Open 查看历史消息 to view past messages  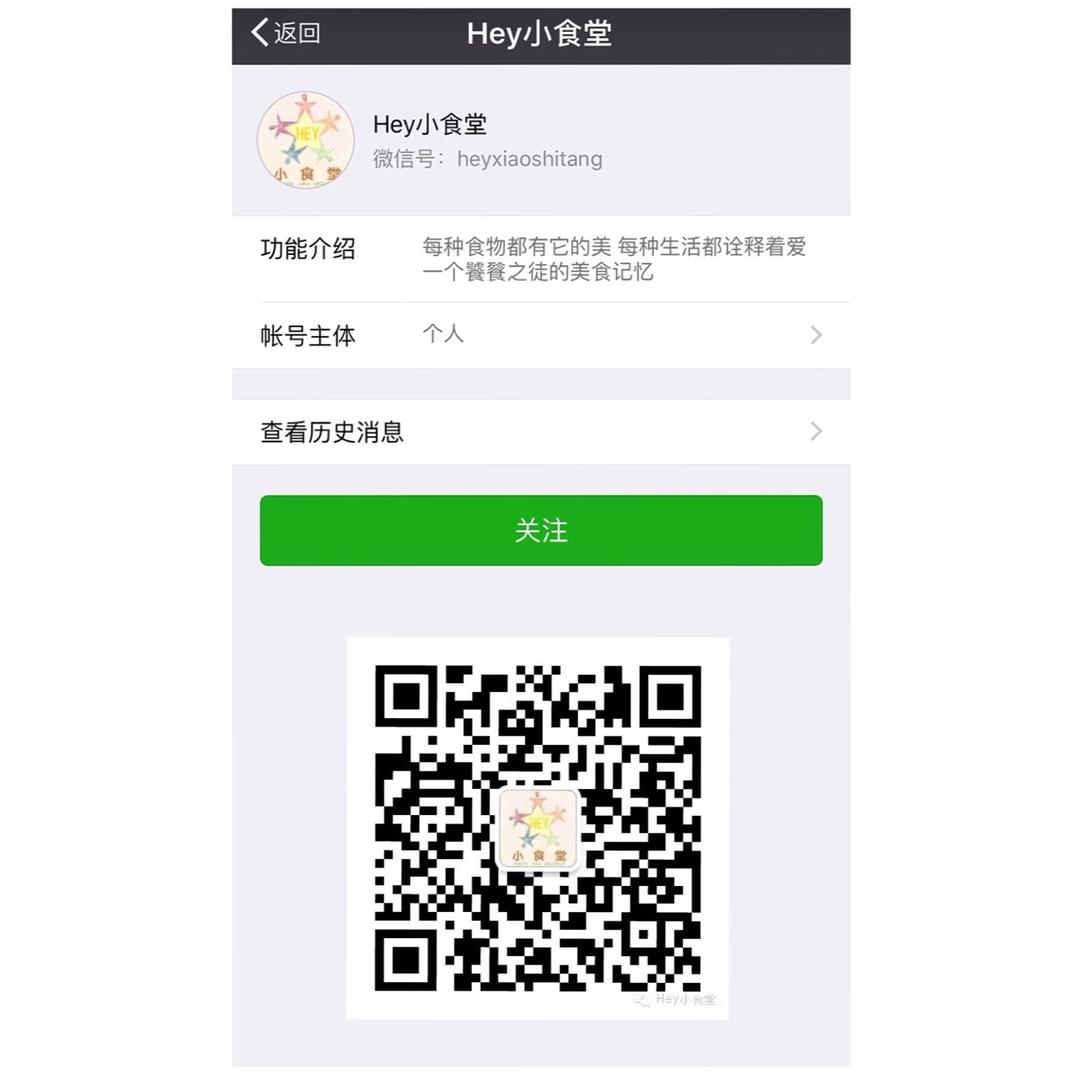[x=541, y=432]
